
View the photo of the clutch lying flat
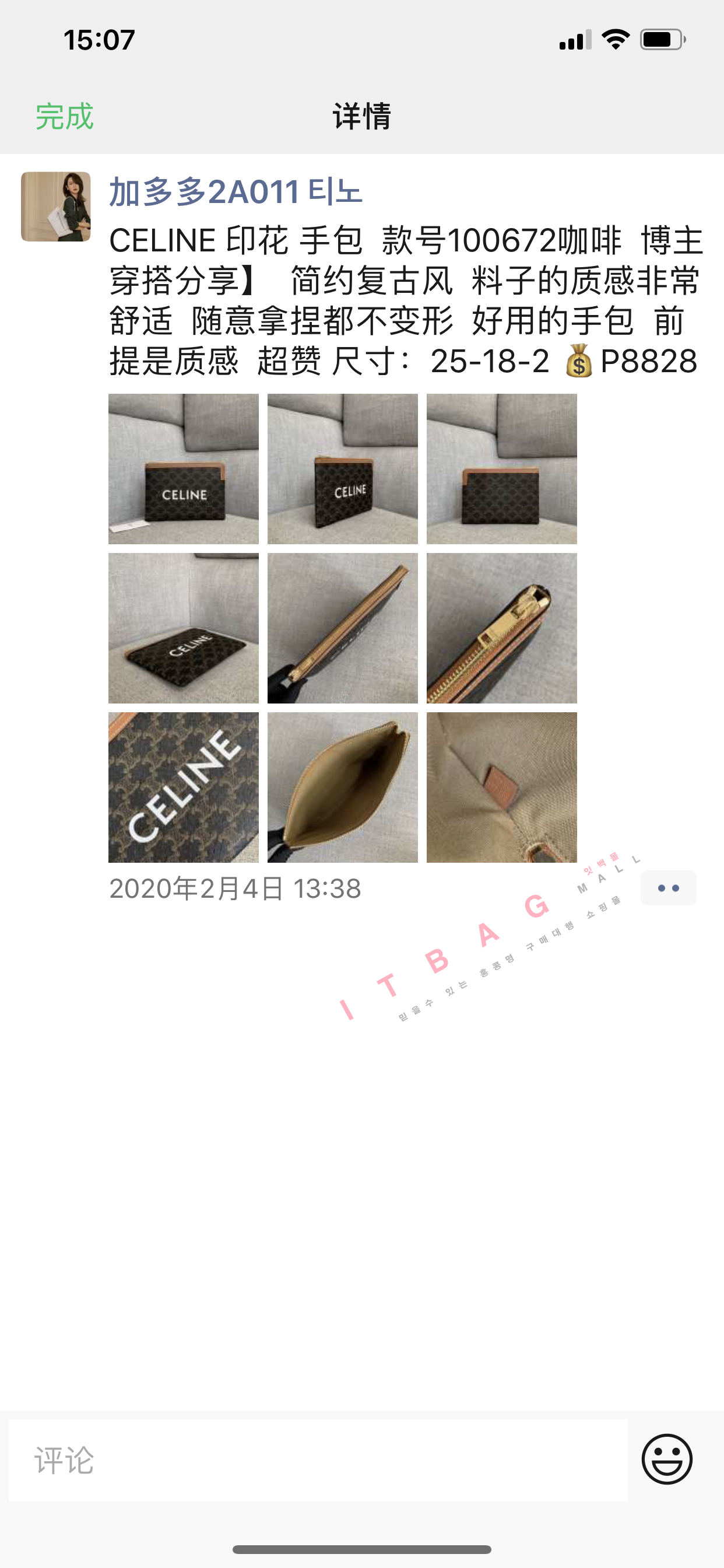pos(183,628)
